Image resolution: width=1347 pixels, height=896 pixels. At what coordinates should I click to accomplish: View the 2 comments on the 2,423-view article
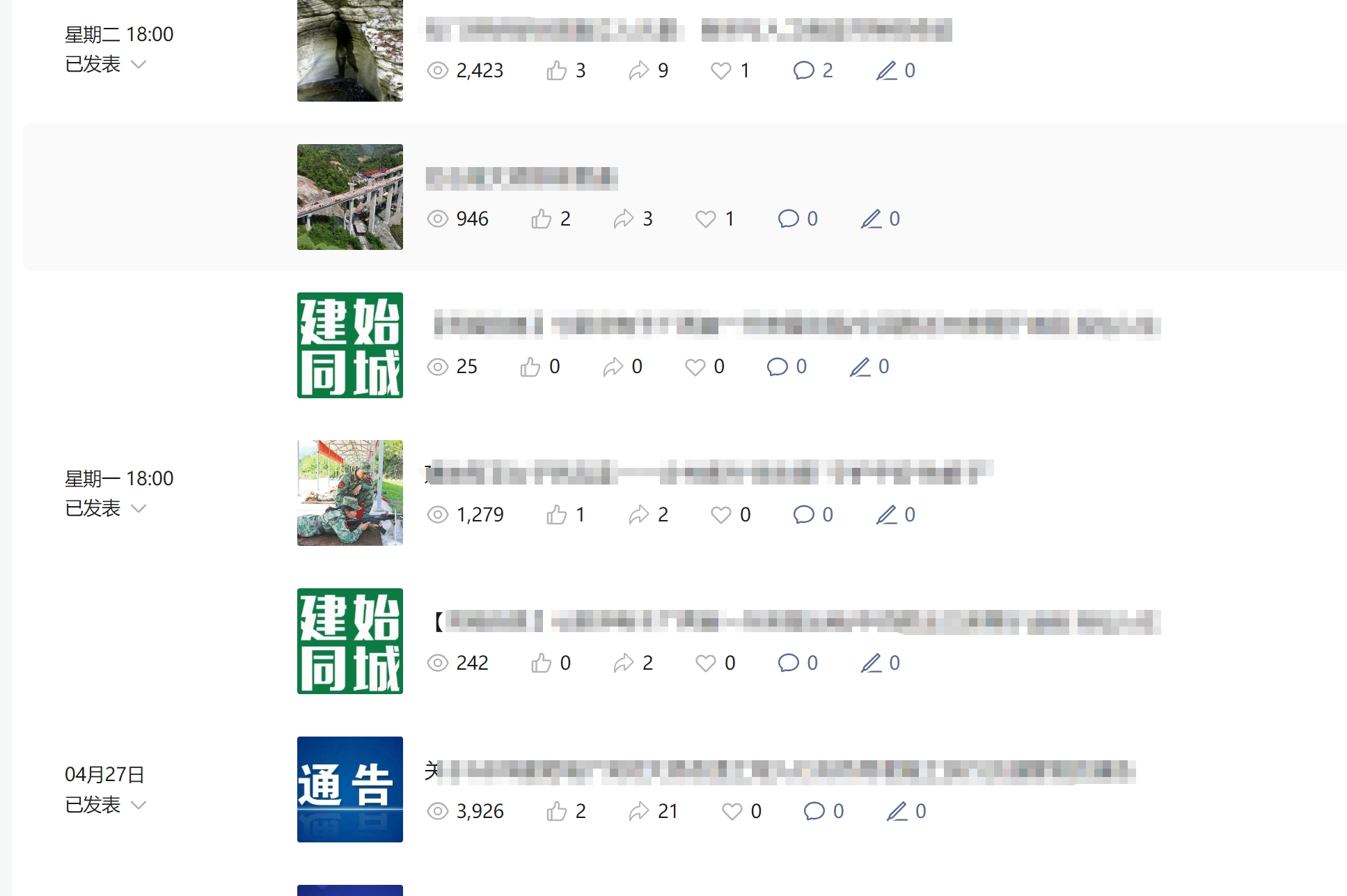coord(812,70)
